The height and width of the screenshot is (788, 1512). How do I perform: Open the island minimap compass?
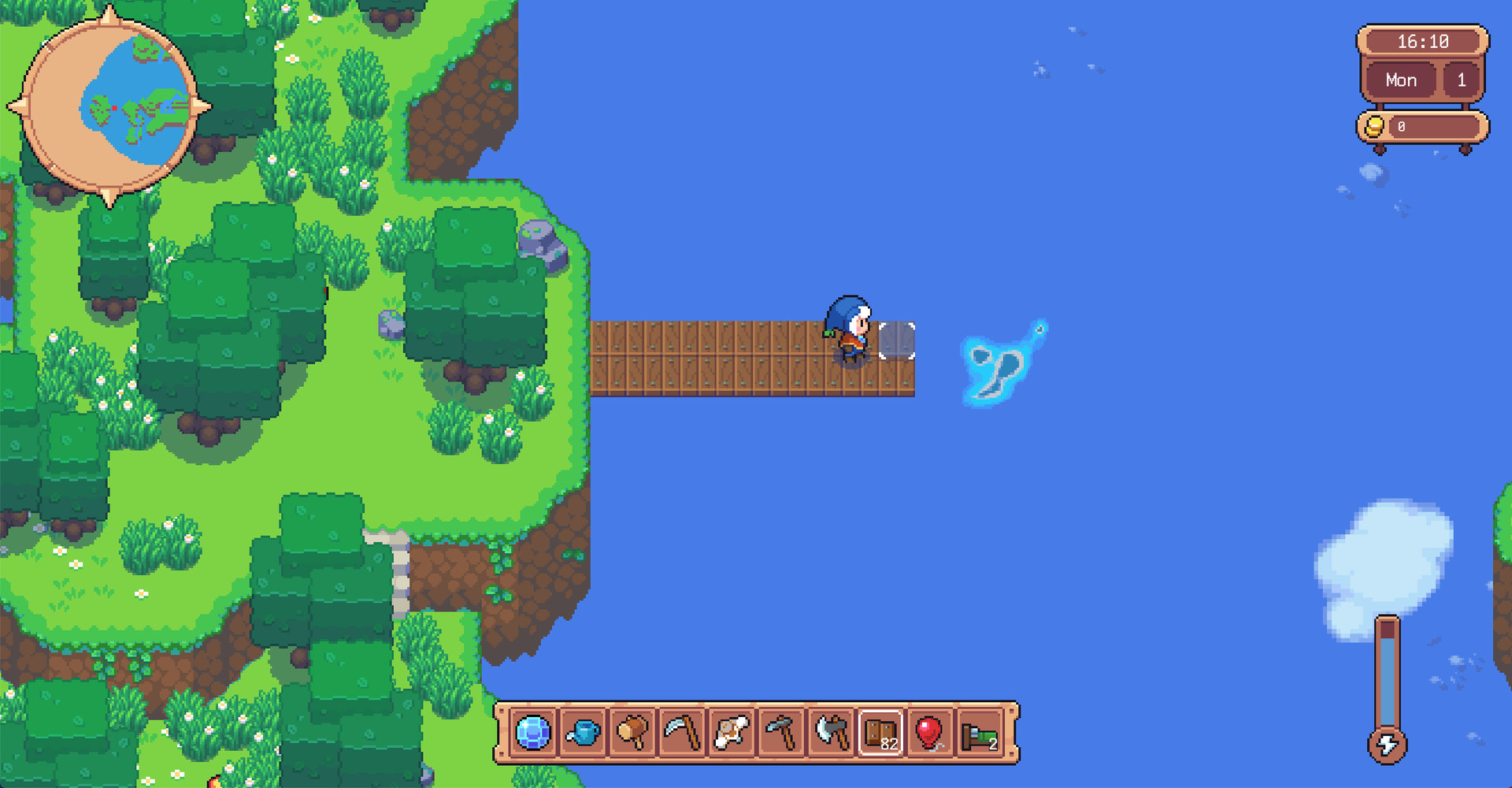click(109, 106)
